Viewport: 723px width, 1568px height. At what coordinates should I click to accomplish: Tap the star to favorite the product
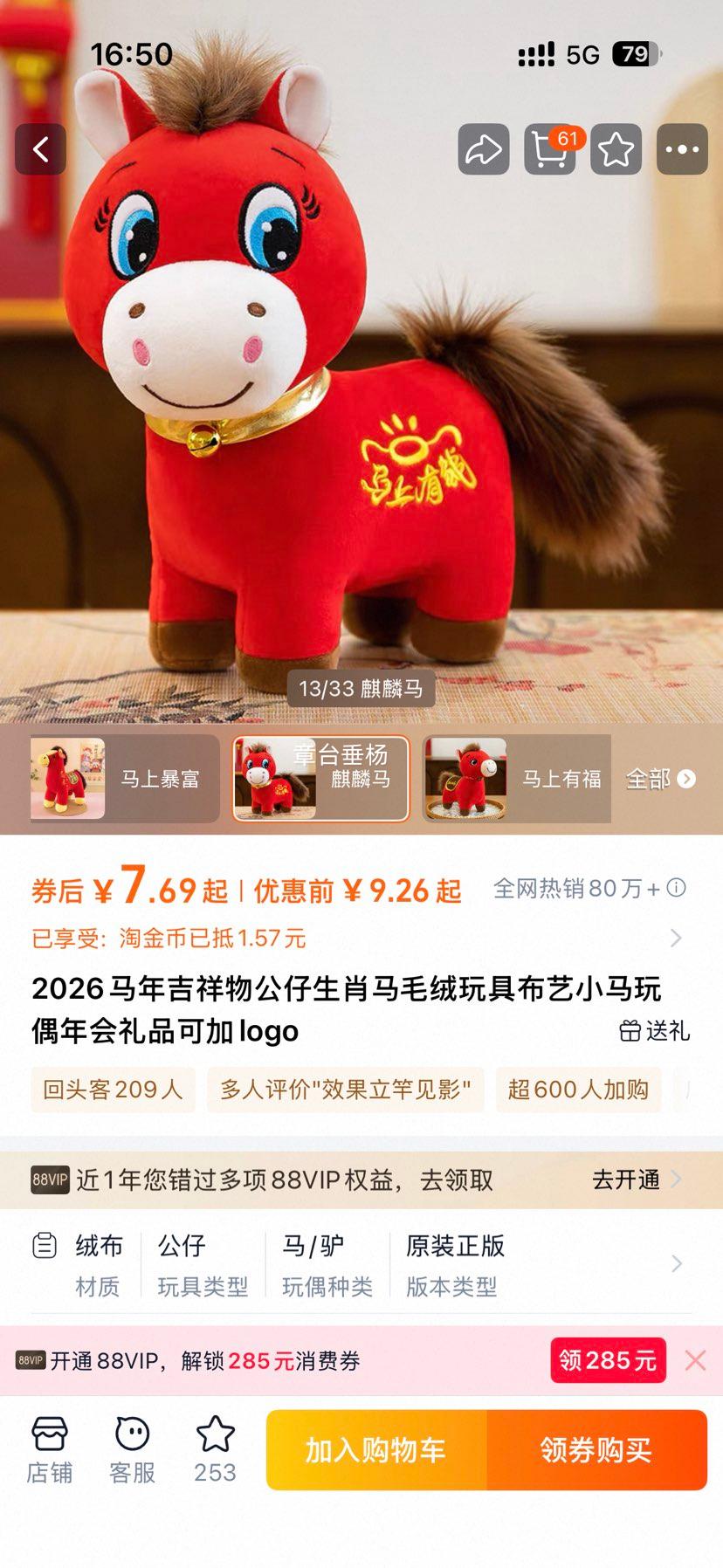pos(616,149)
